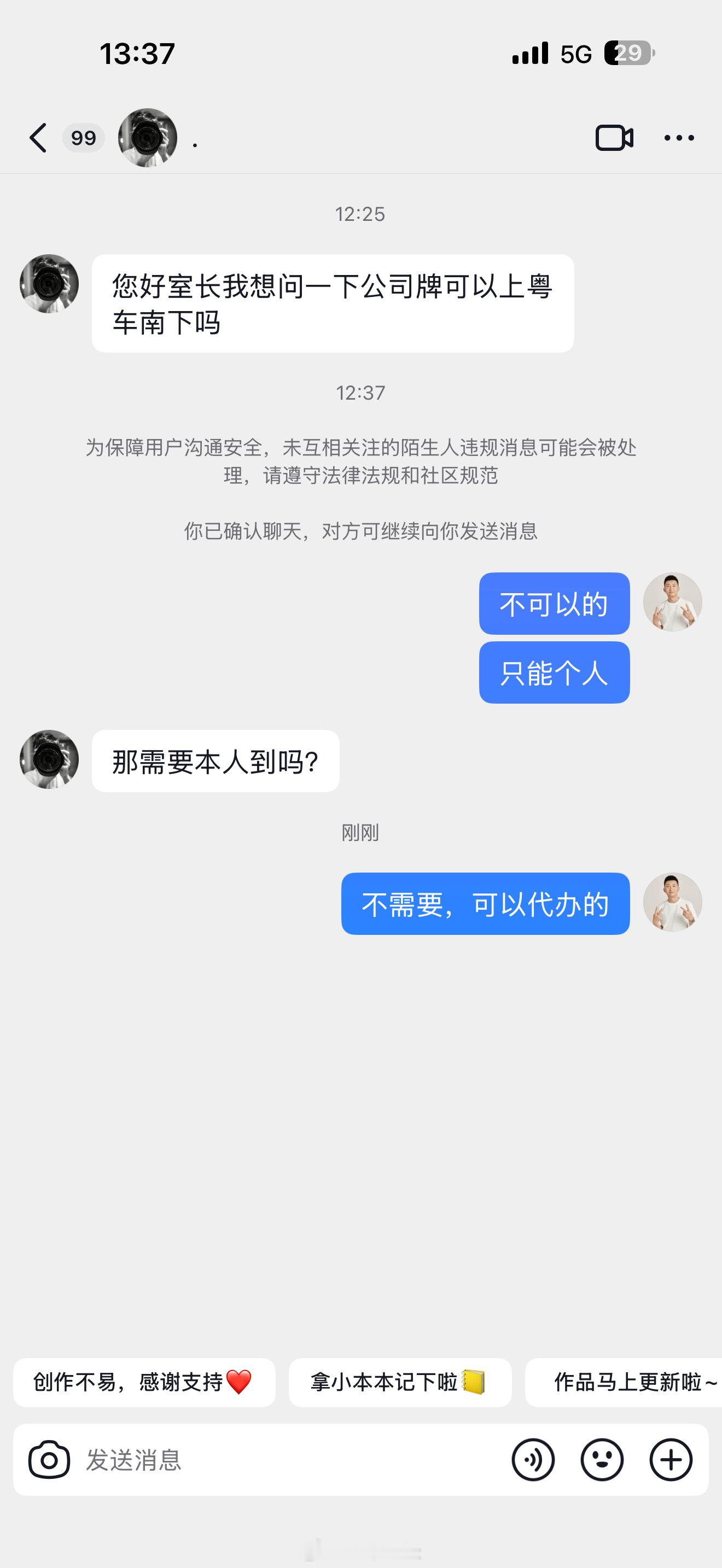Check the 5G network status indicator
The width and height of the screenshot is (722, 1568).
coord(575,55)
